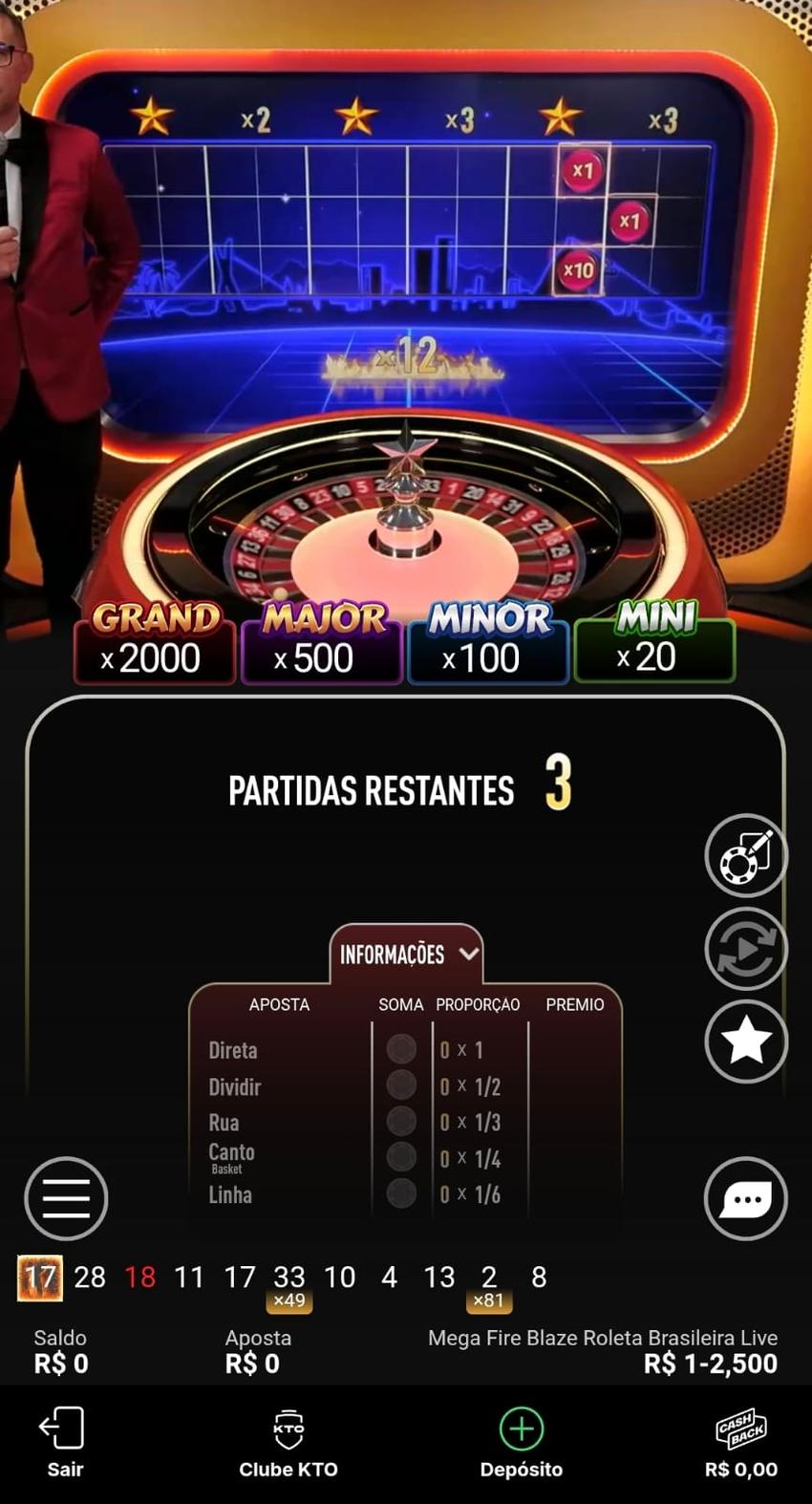Collapse the Informações panel
The image size is (812, 1504).
(x=407, y=954)
